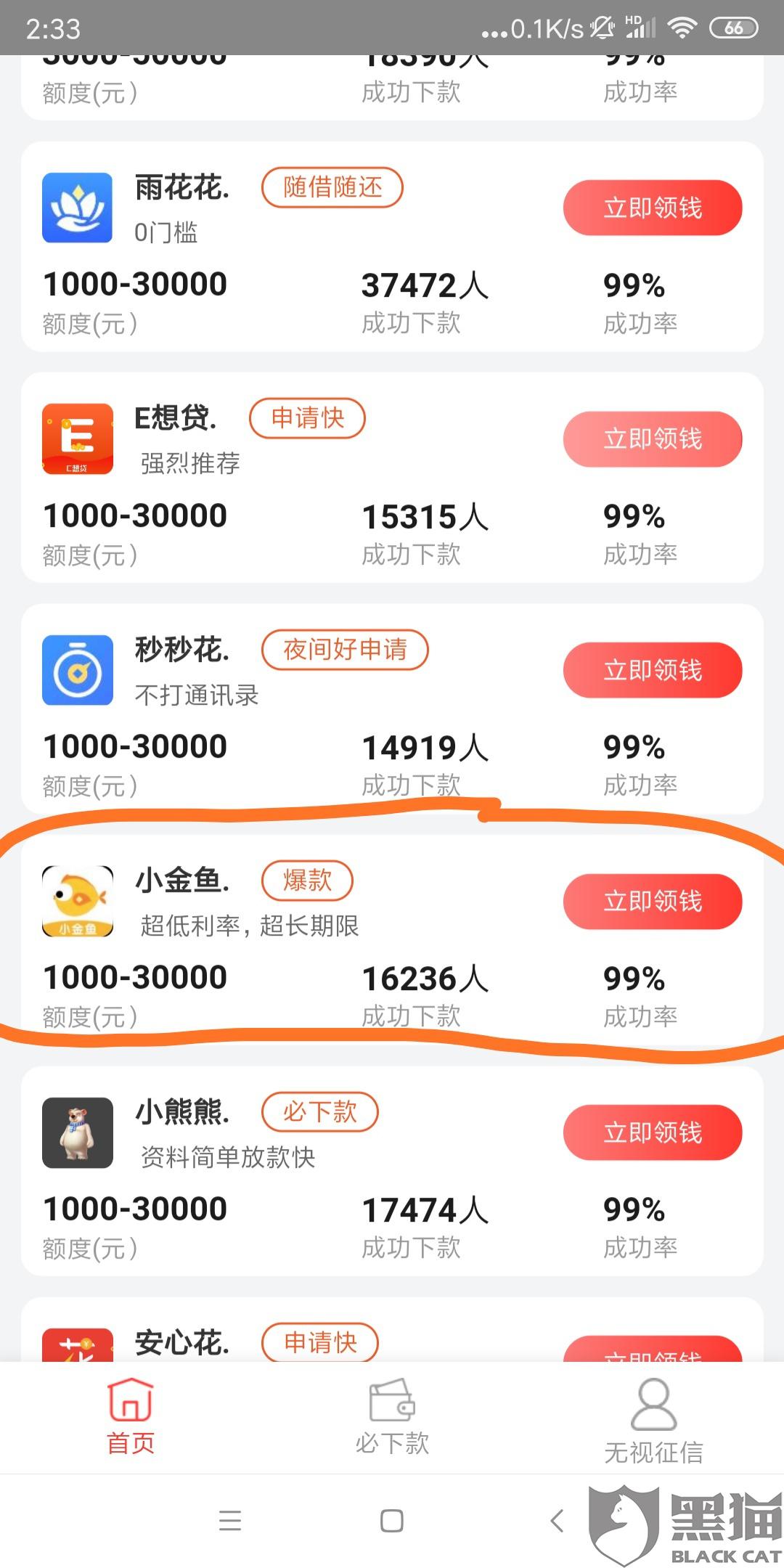Tap 立即领钱 for 小金鱼
784x1568 pixels.
[x=652, y=901]
